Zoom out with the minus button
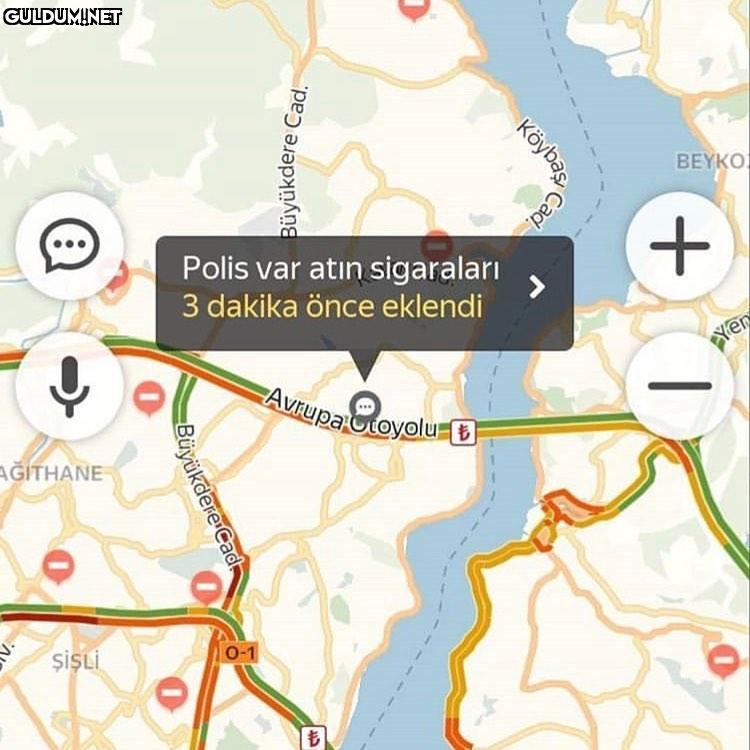The width and height of the screenshot is (750, 750). [x=679, y=386]
